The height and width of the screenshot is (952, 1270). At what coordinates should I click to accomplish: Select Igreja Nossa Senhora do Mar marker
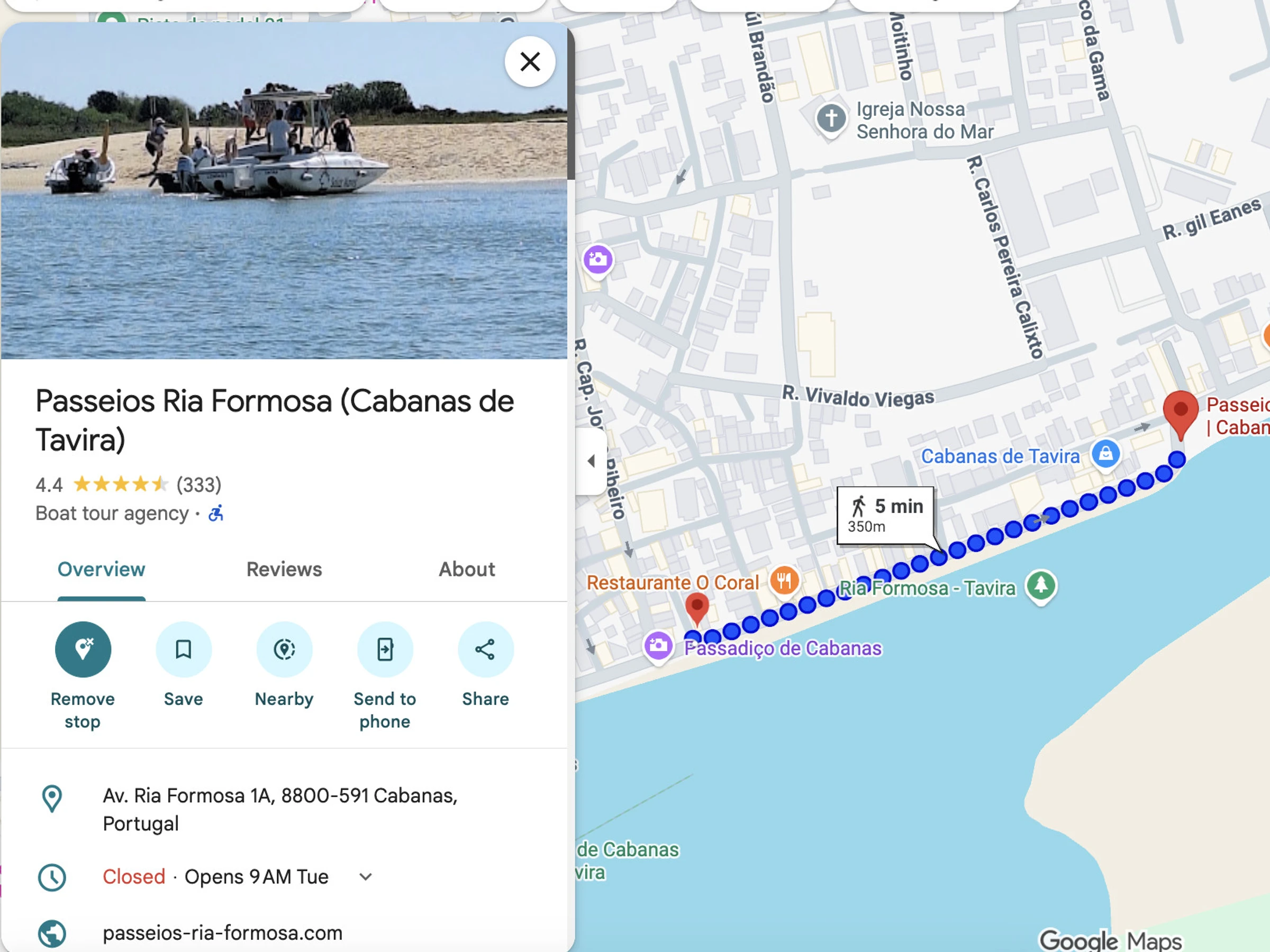831,120
